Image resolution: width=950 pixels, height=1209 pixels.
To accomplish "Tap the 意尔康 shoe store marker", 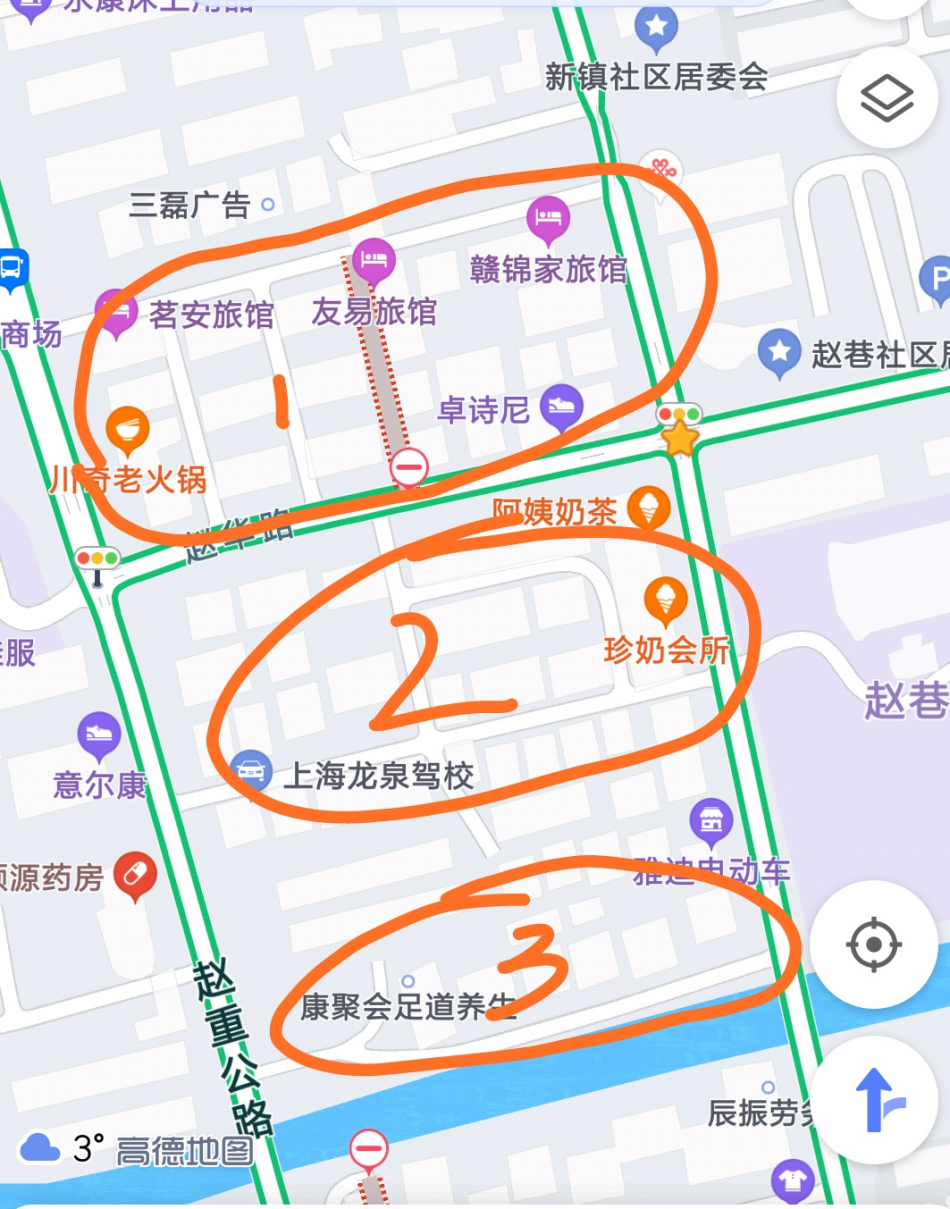I will pos(98,735).
